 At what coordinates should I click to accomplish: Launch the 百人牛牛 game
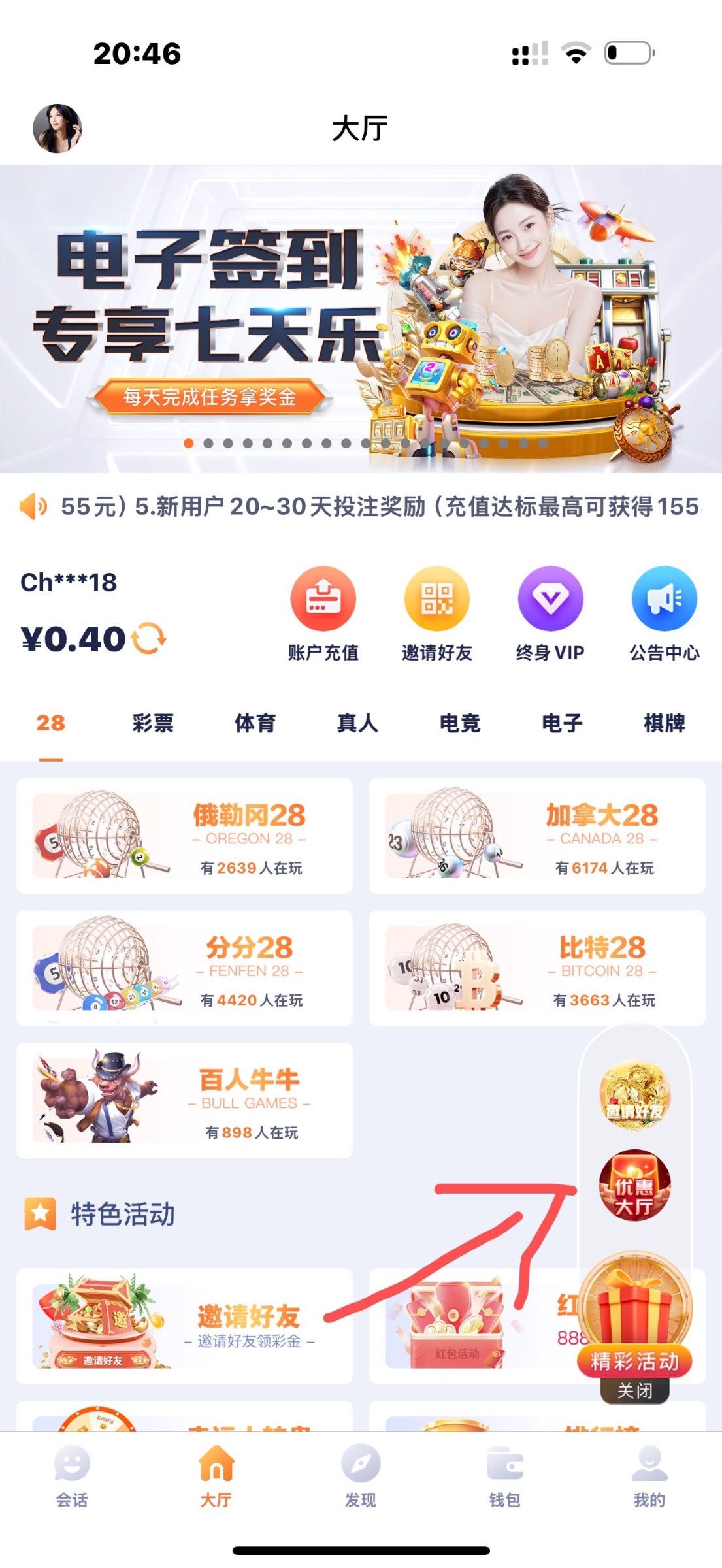184,1100
